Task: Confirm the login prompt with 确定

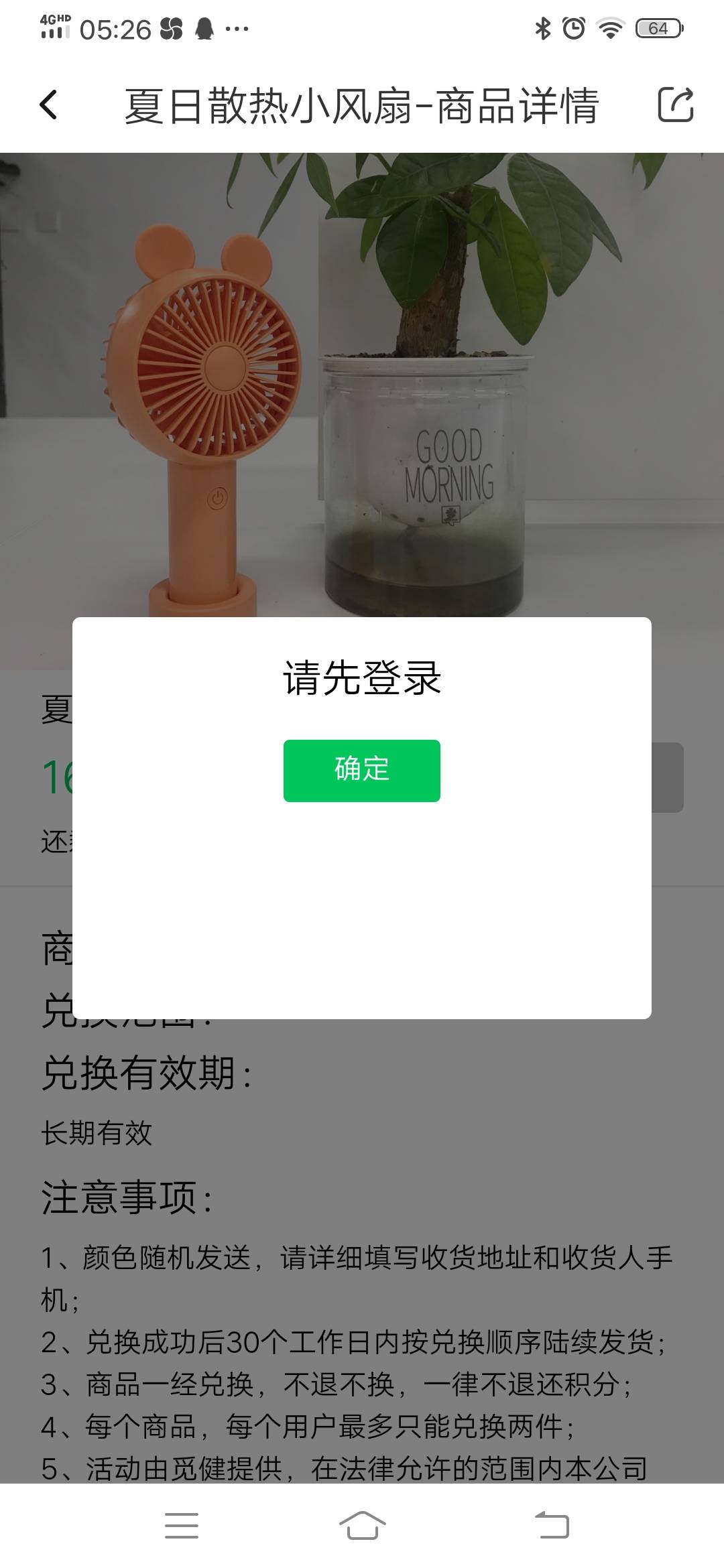Action: coord(361,771)
